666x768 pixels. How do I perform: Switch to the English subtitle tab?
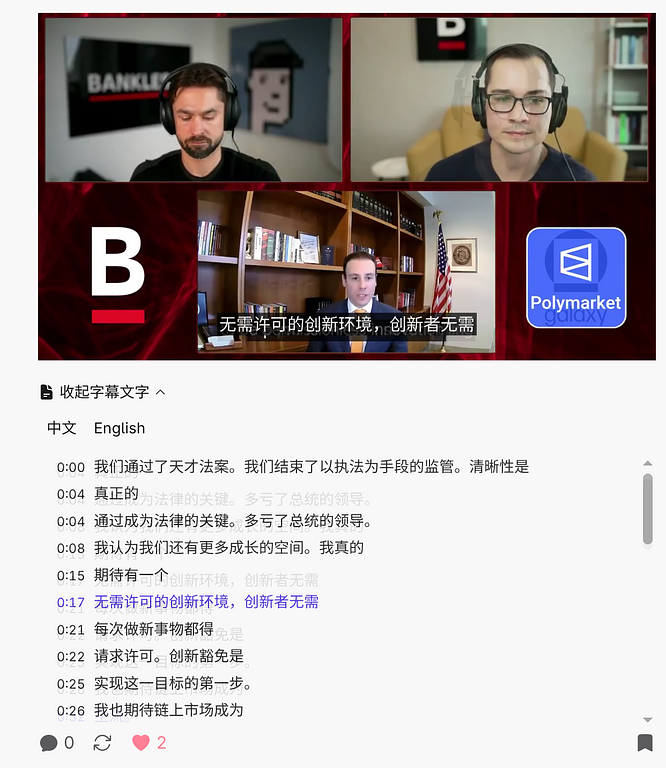119,428
